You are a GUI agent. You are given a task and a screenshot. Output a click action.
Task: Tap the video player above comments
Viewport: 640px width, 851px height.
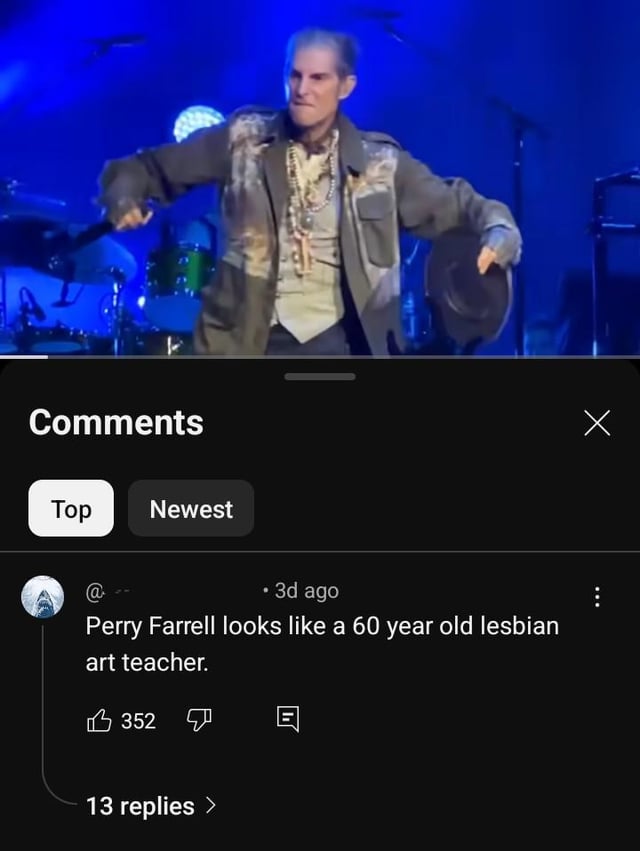point(320,178)
